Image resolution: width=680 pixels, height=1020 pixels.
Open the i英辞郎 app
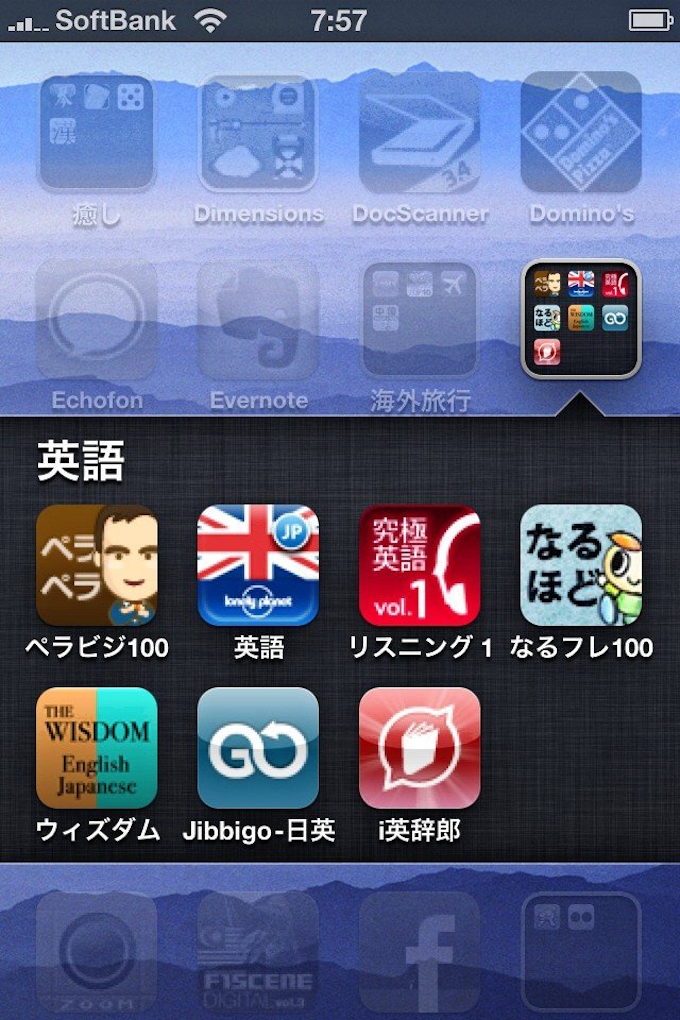420,748
